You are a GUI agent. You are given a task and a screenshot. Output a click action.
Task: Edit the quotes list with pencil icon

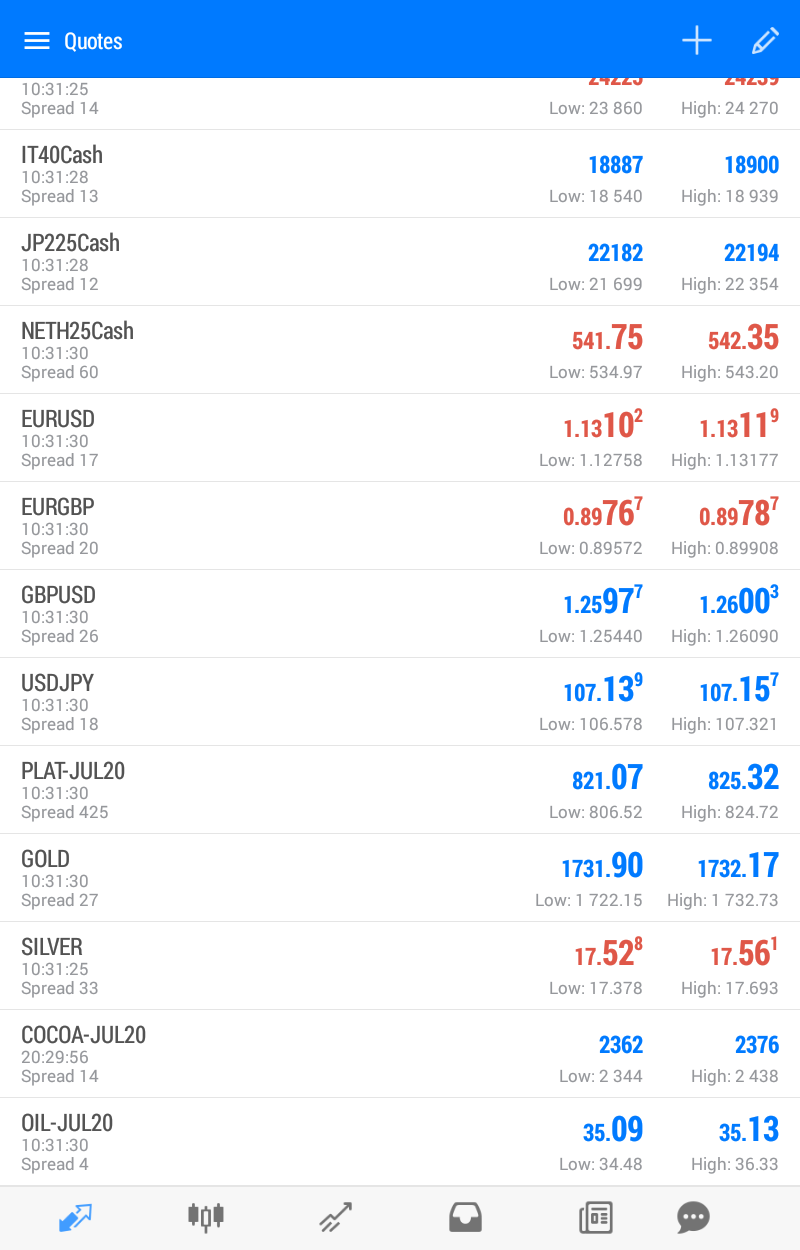click(x=764, y=41)
